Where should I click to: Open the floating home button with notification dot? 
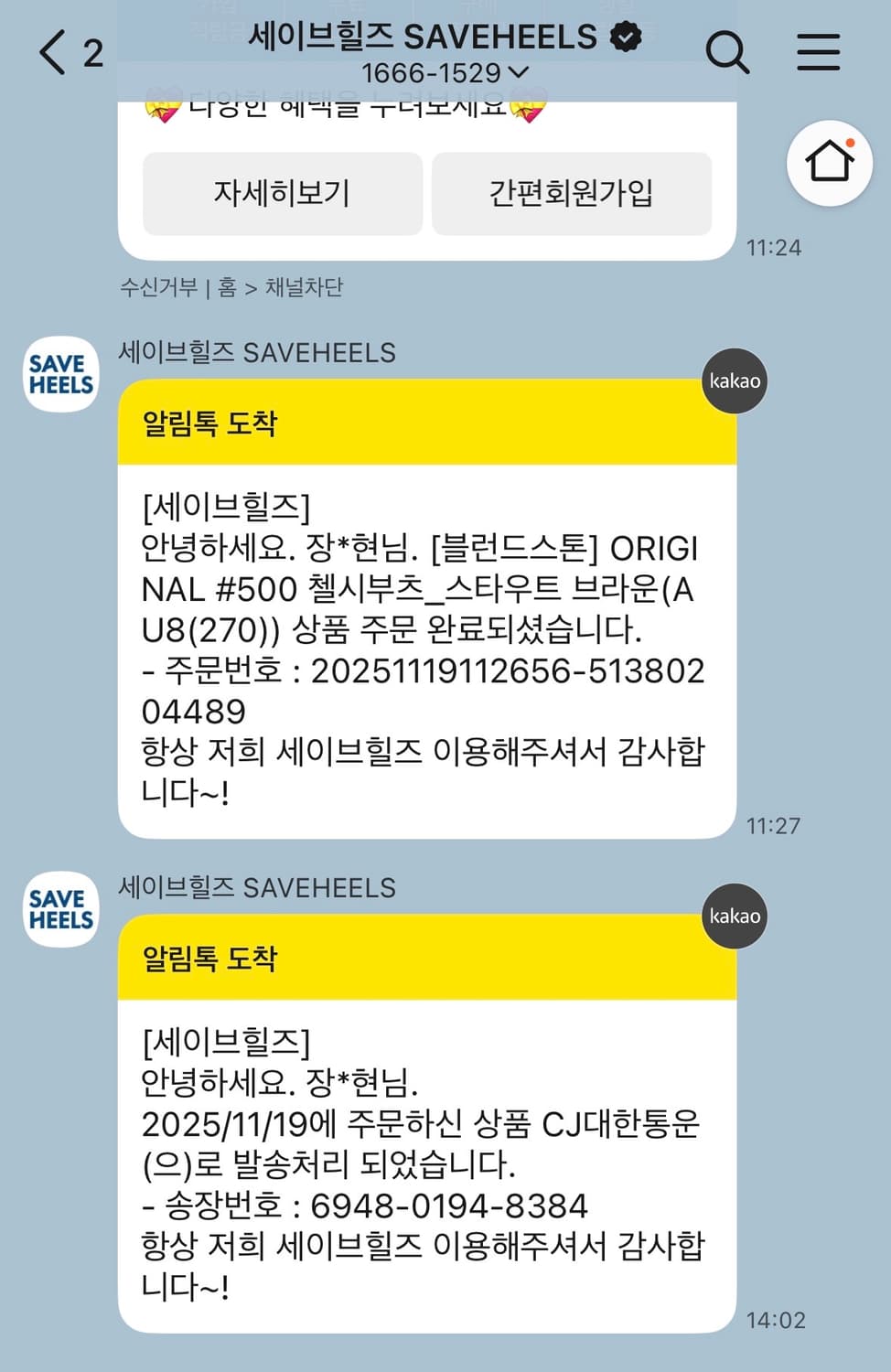click(829, 162)
